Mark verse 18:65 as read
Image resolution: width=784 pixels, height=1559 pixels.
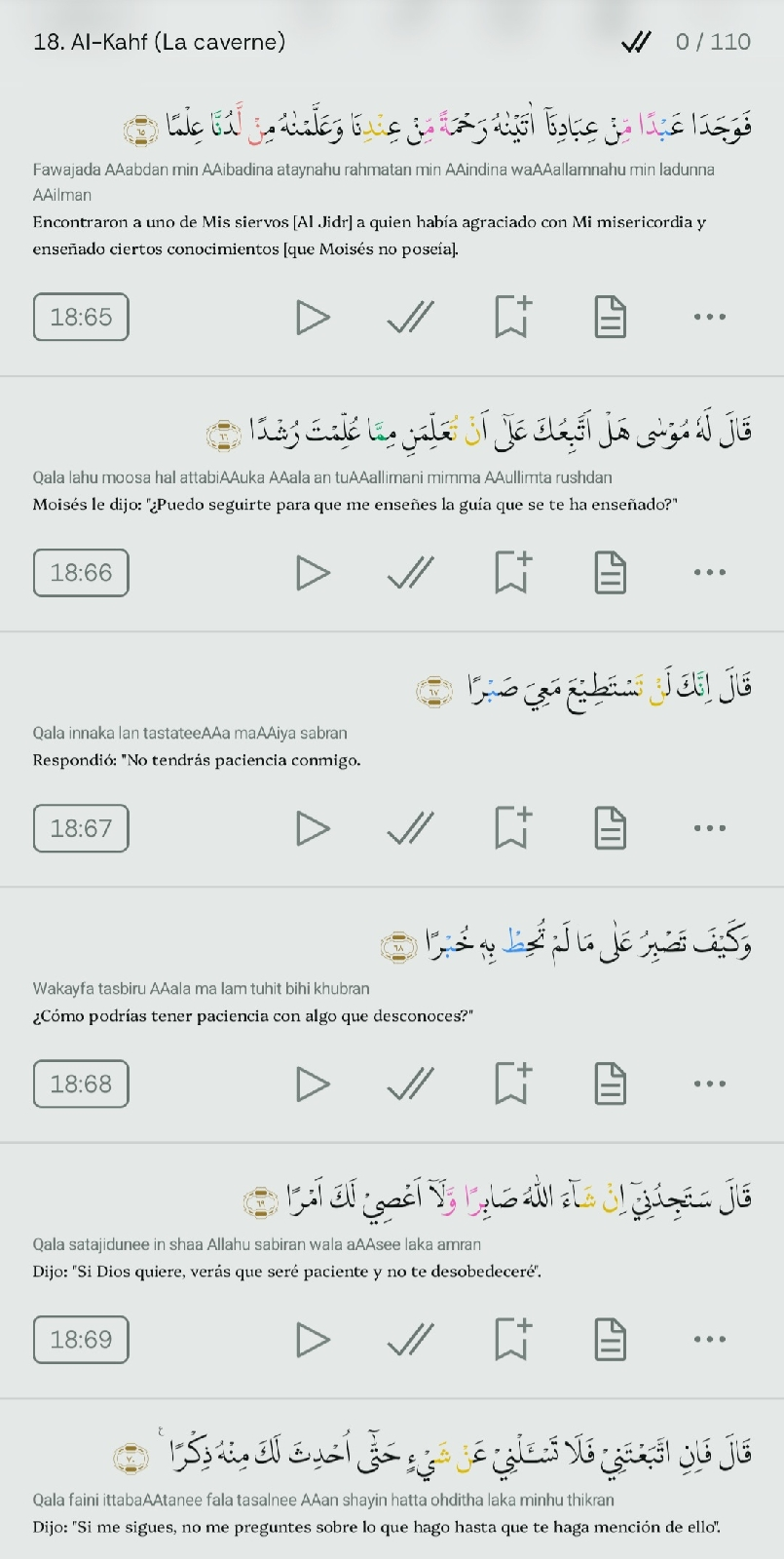(x=411, y=317)
